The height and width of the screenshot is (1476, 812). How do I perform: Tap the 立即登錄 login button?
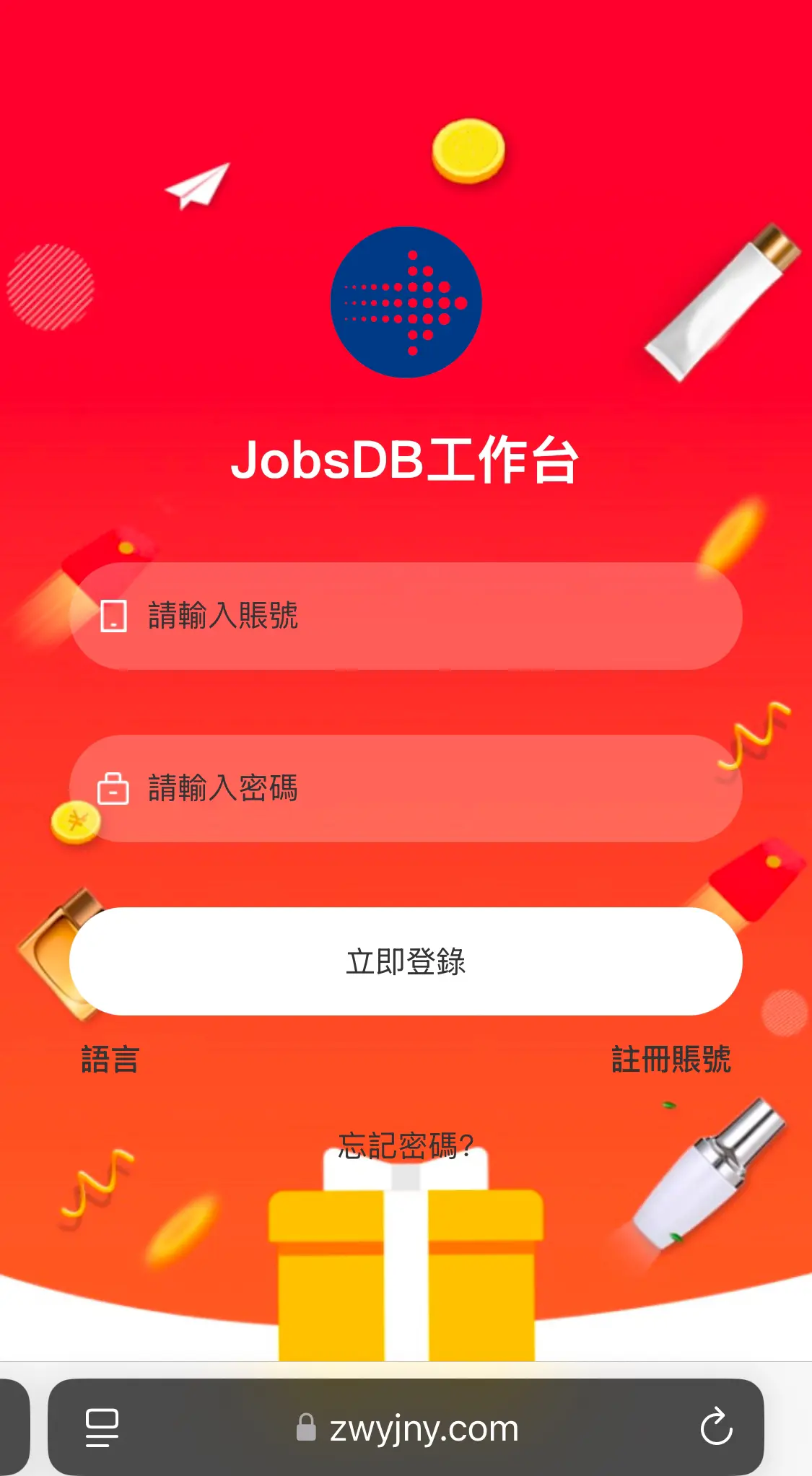pos(406,961)
